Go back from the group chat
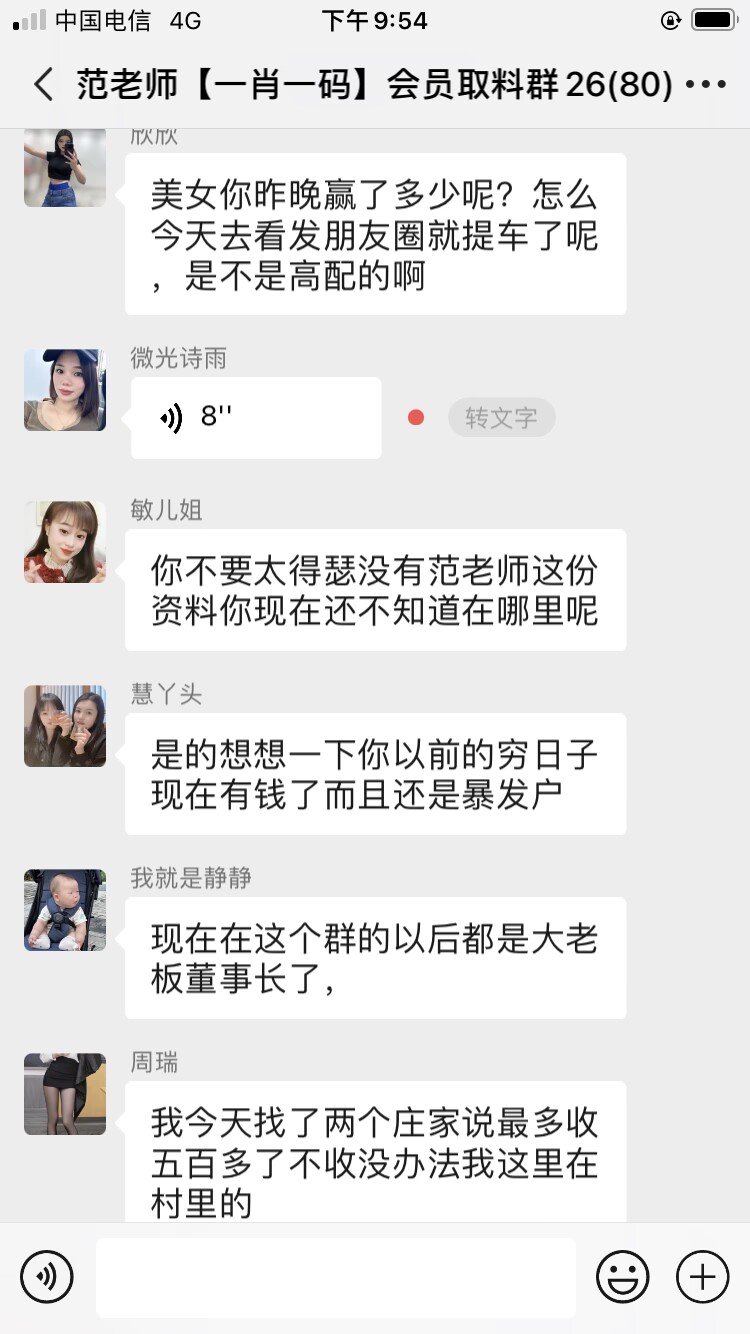This screenshot has width=750, height=1334. (42, 85)
